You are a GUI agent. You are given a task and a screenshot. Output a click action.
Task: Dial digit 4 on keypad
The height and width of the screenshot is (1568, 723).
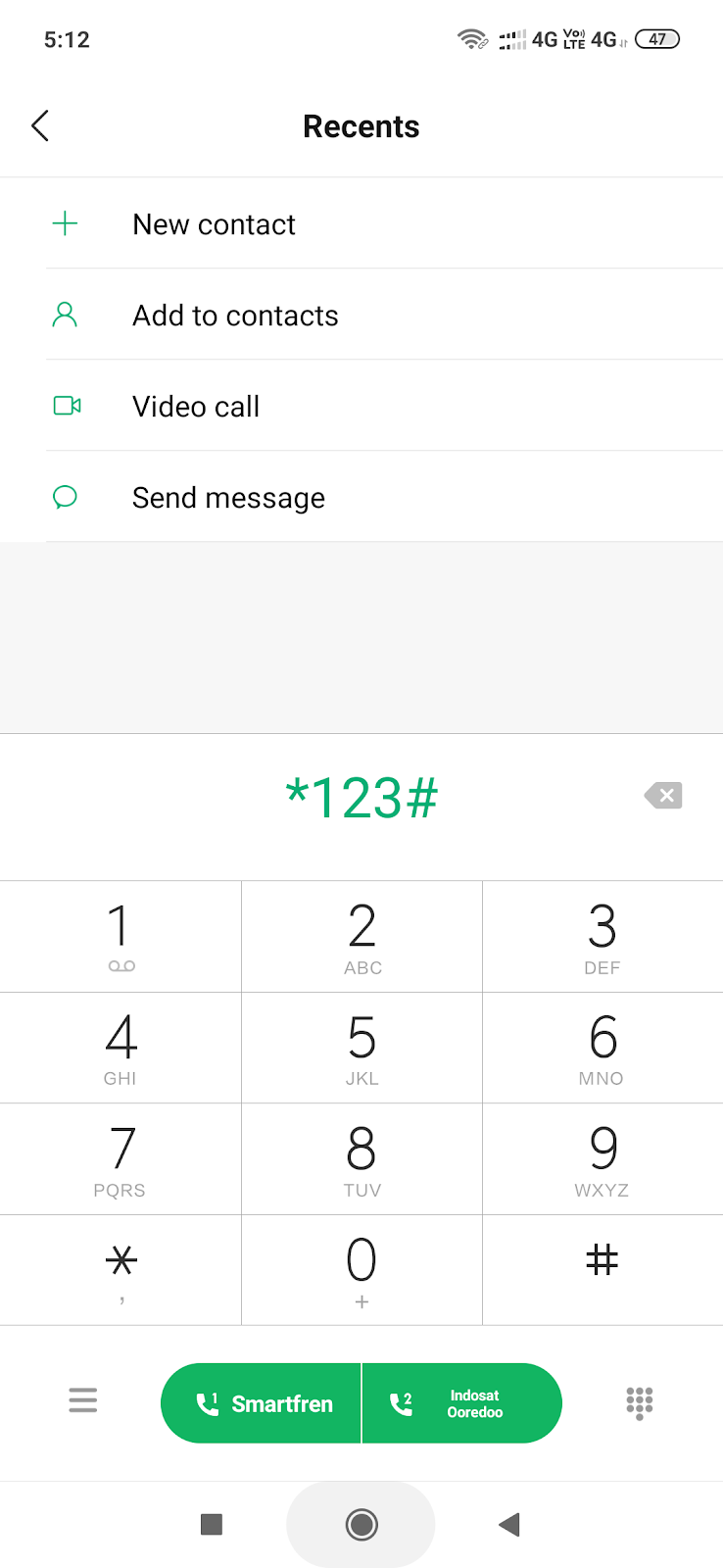(120, 1048)
